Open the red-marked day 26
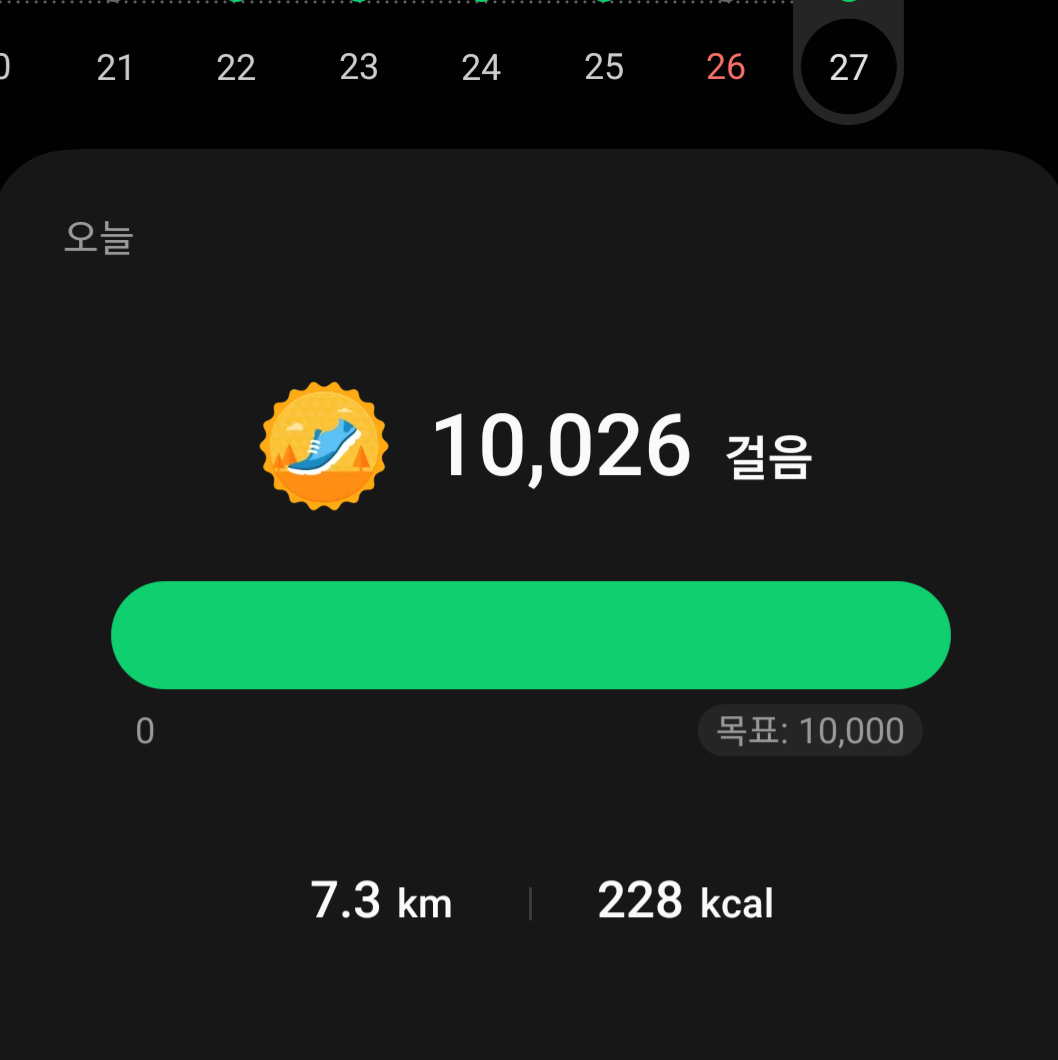 (726, 68)
